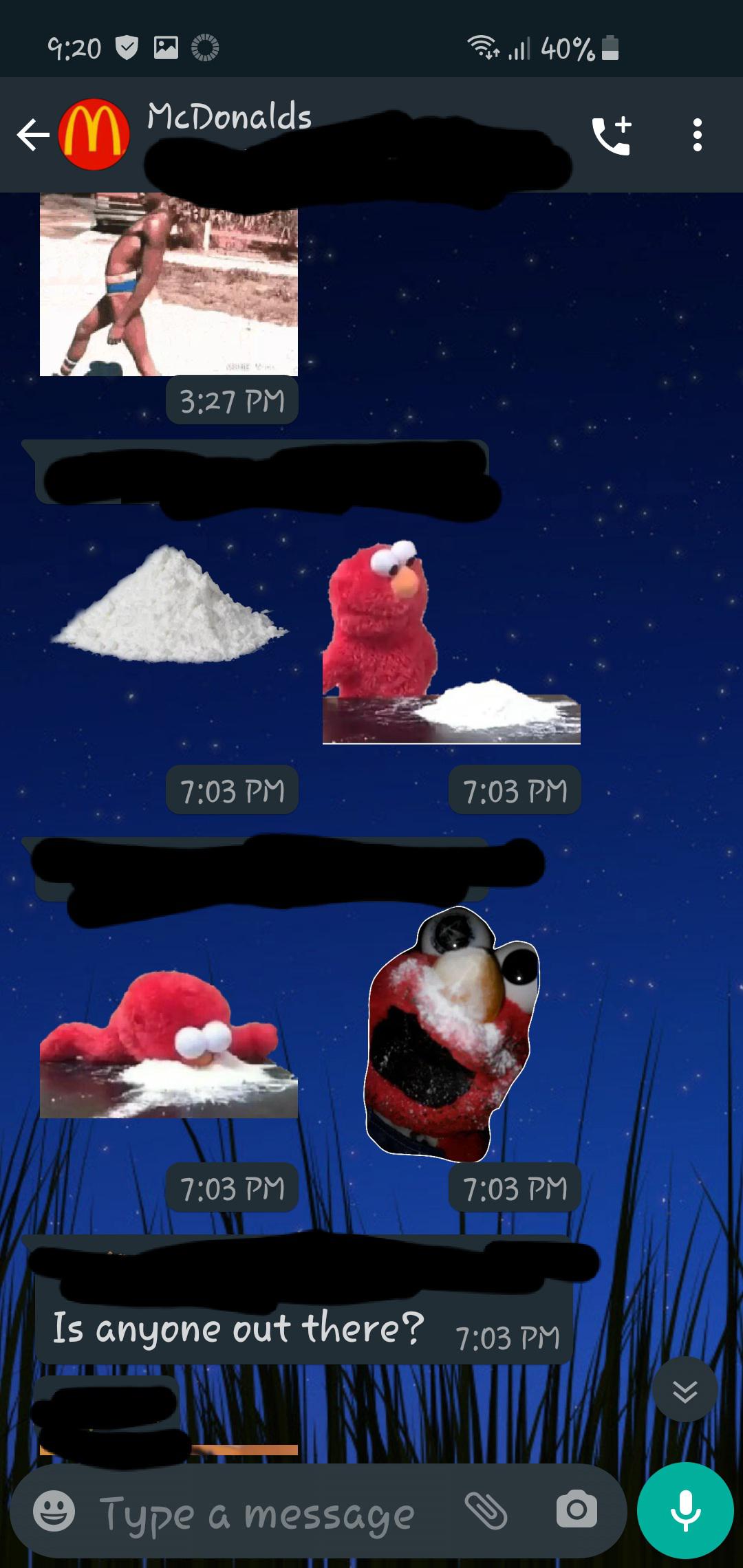
Task: Open the overflow menu
Action: pyautogui.click(x=697, y=135)
